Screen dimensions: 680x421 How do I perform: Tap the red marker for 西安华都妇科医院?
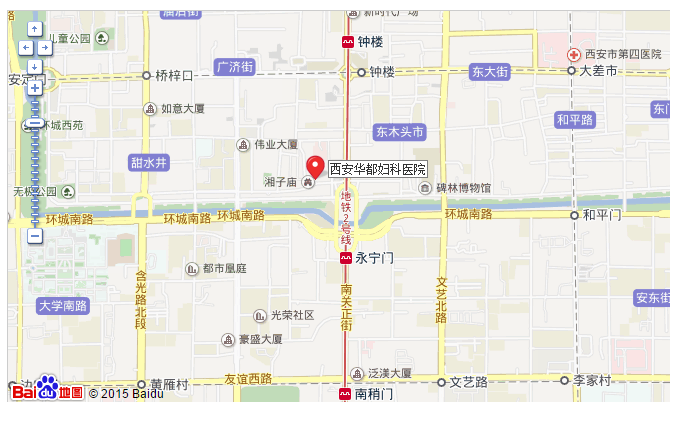(315, 167)
